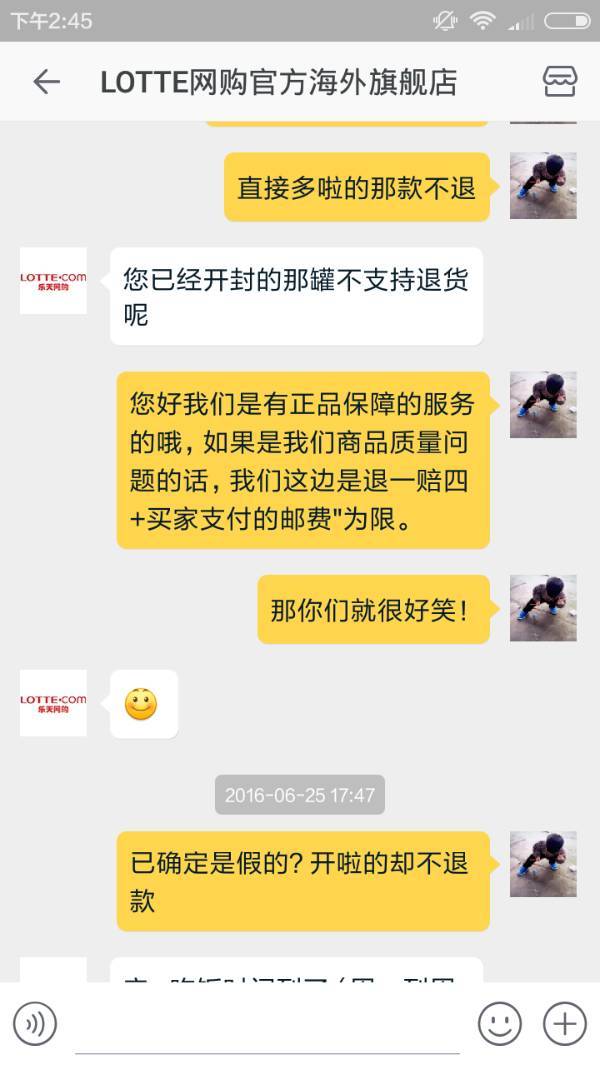The image size is (600, 1066).
Task: Open the emoji picker
Action: (499, 1024)
